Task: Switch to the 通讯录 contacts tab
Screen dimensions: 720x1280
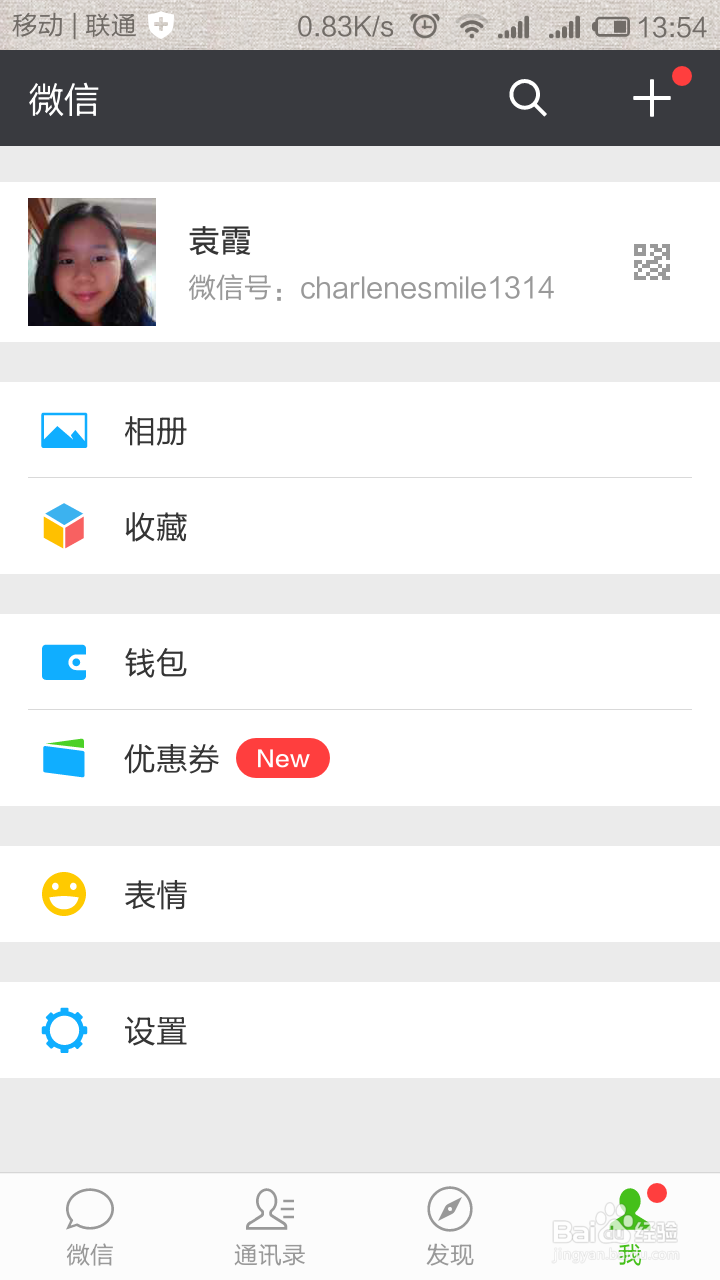Action: (x=270, y=1227)
